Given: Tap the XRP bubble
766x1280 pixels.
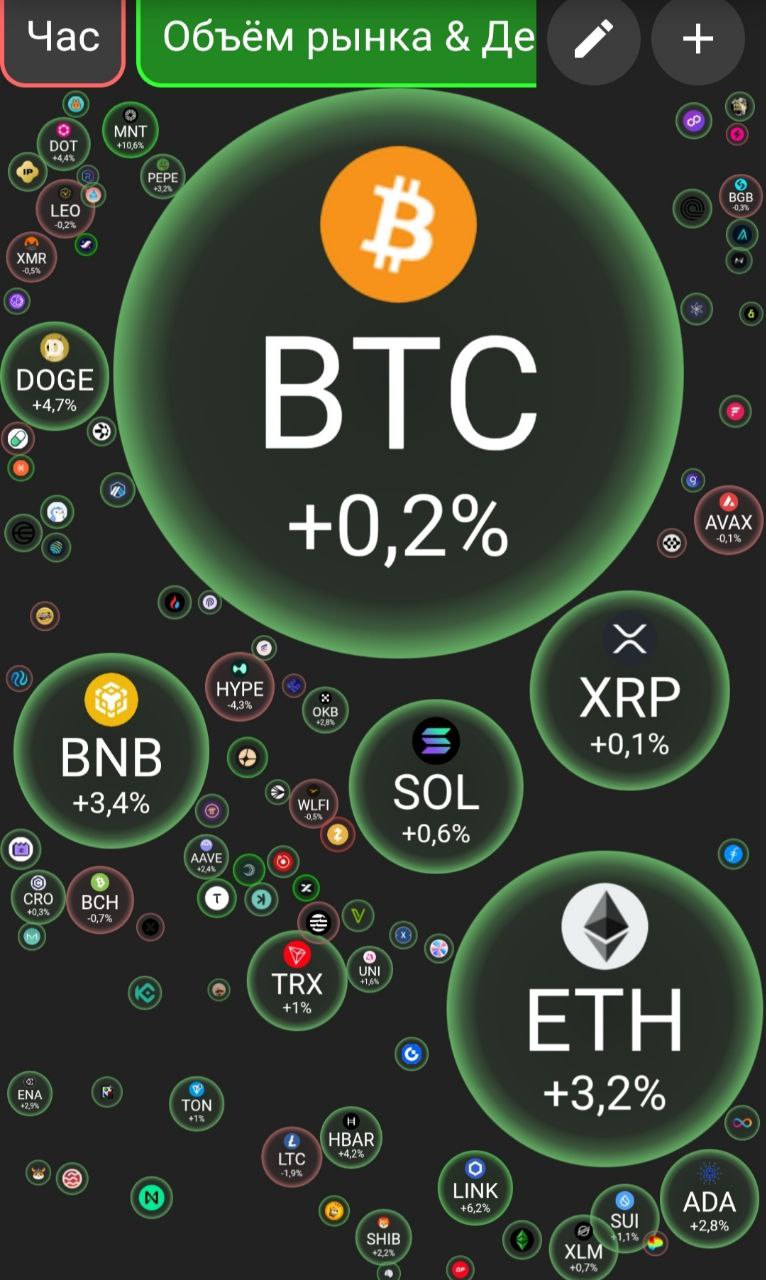Looking at the screenshot, I should 629,690.
